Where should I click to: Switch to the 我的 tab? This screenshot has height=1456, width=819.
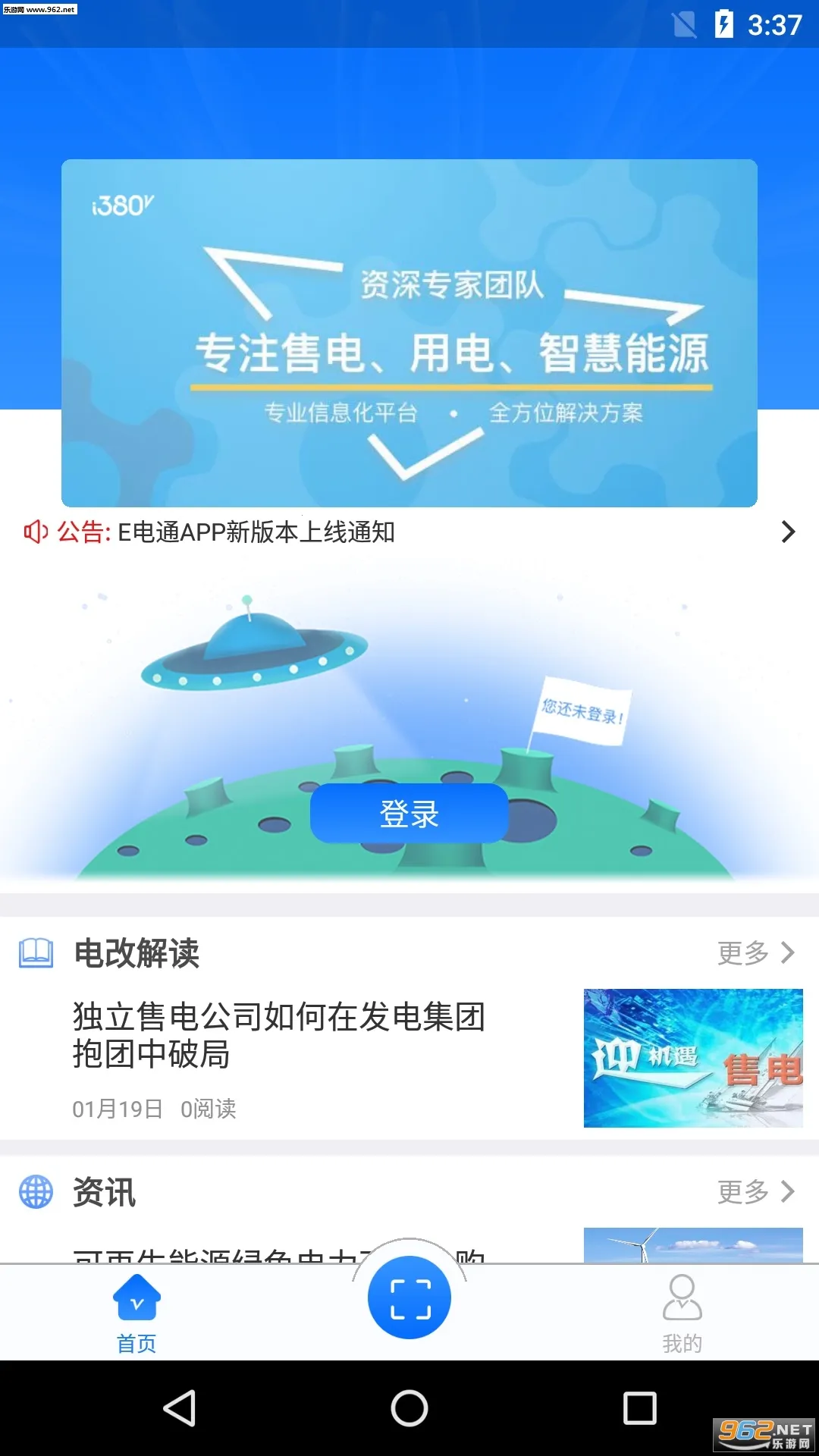682,1313
